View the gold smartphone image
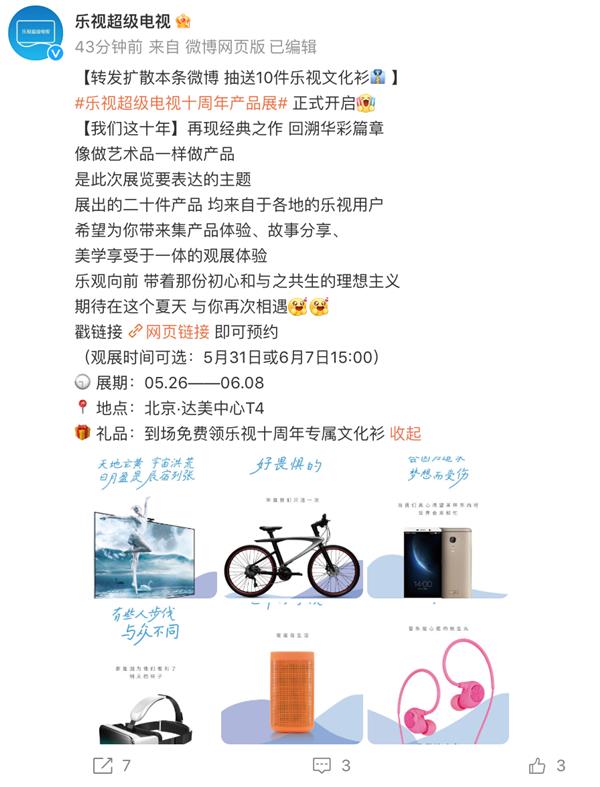 point(433,524)
